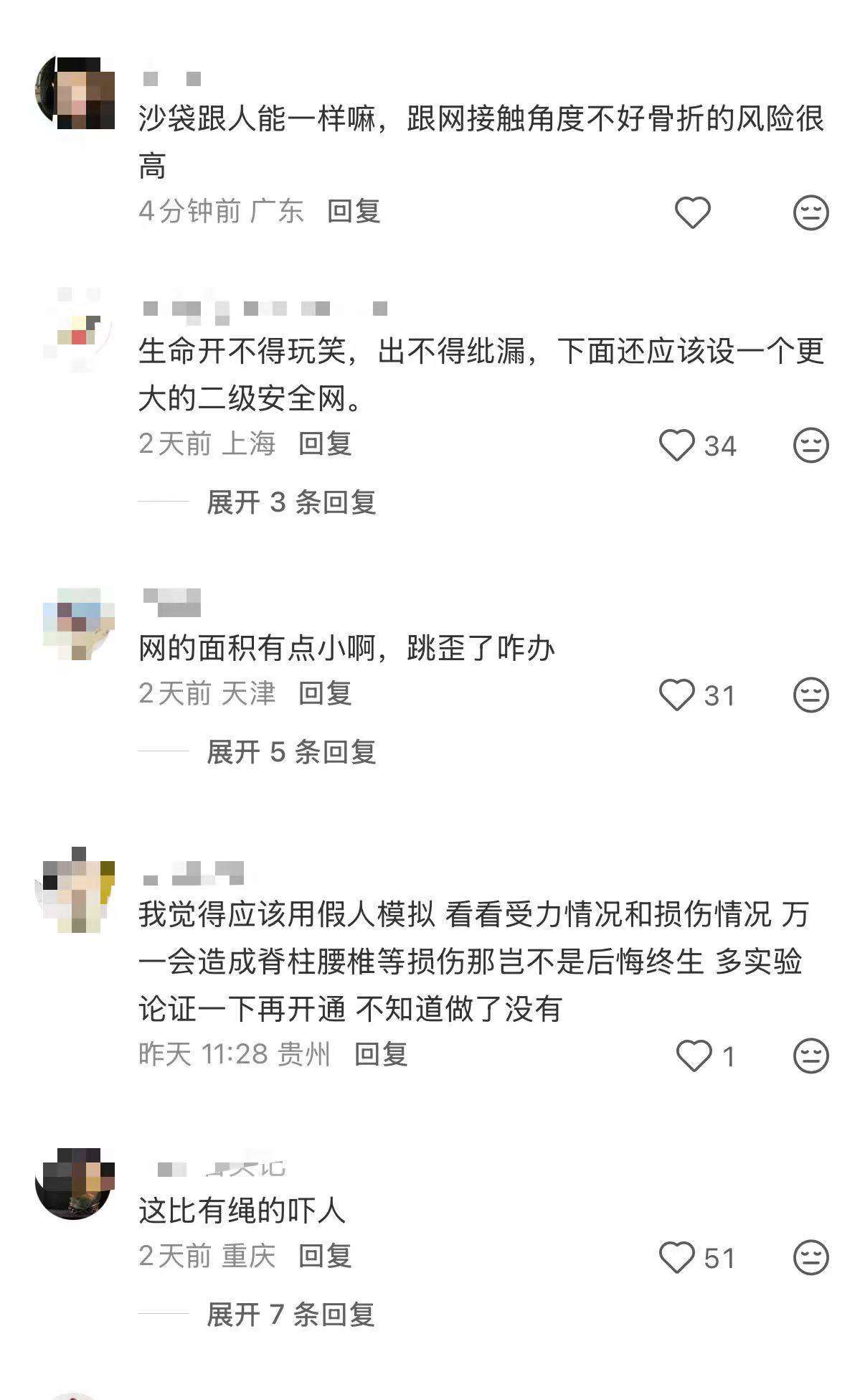The width and height of the screenshot is (865, 1400).
Task: Dislike the comment posted from 广东
Action: [x=810, y=212]
